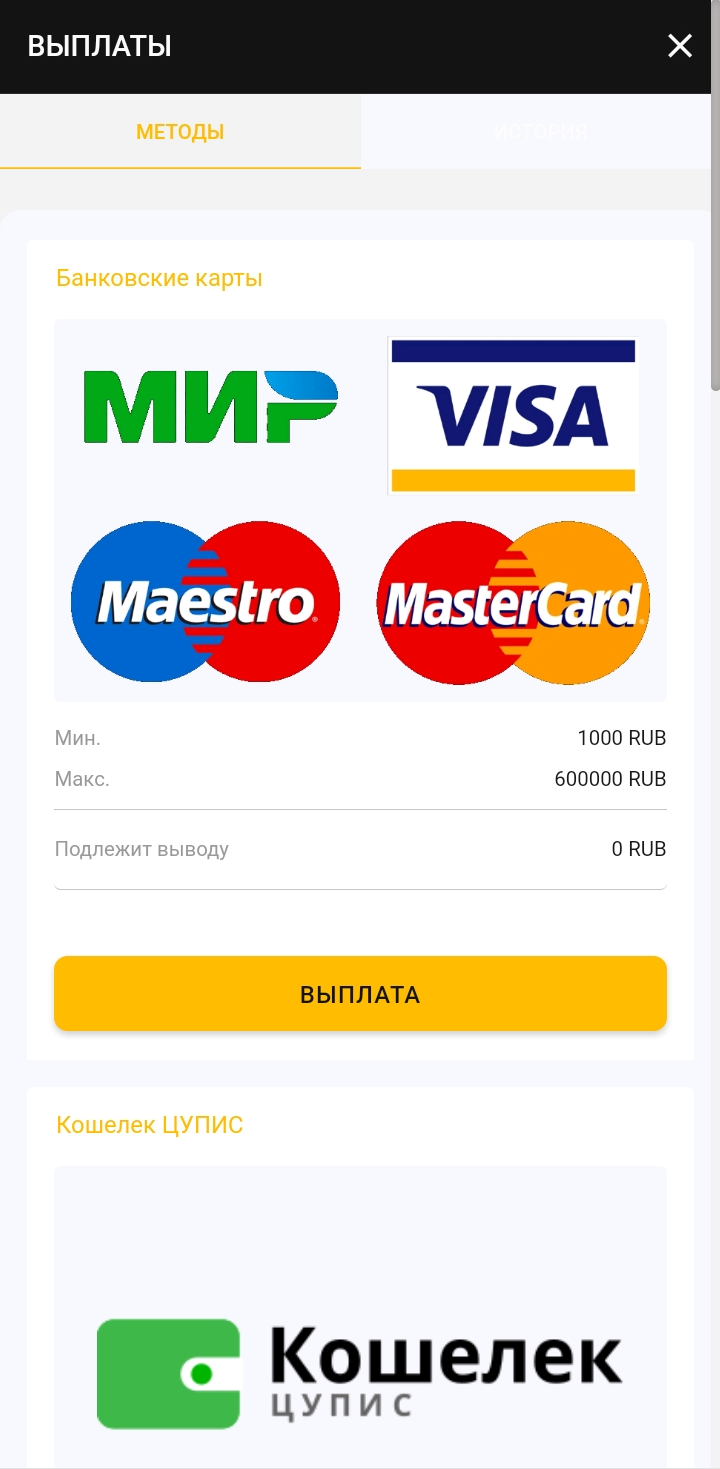This screenshot has width=720, height=1469.
Task: Switch to the История tab
Action: [540, 132]
